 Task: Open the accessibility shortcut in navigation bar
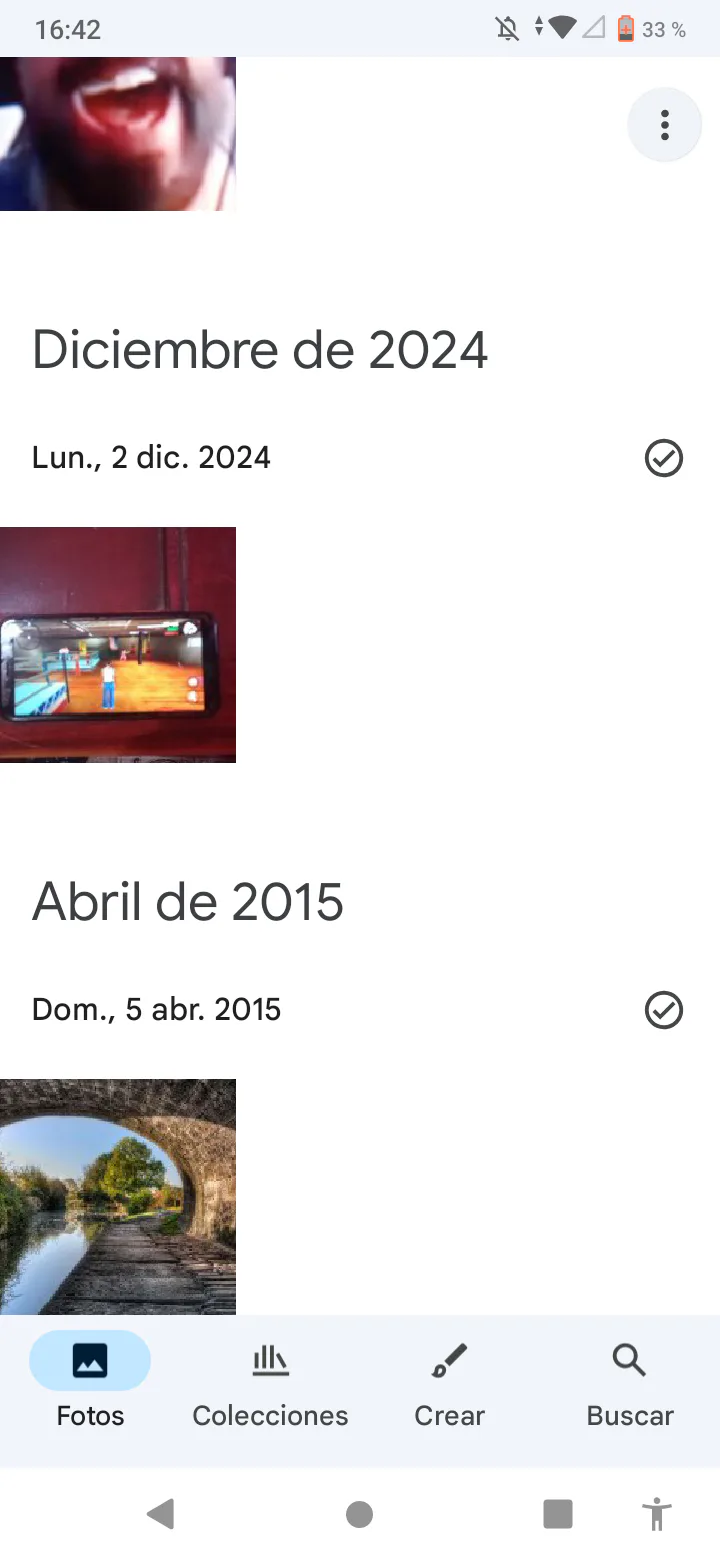657,1514
